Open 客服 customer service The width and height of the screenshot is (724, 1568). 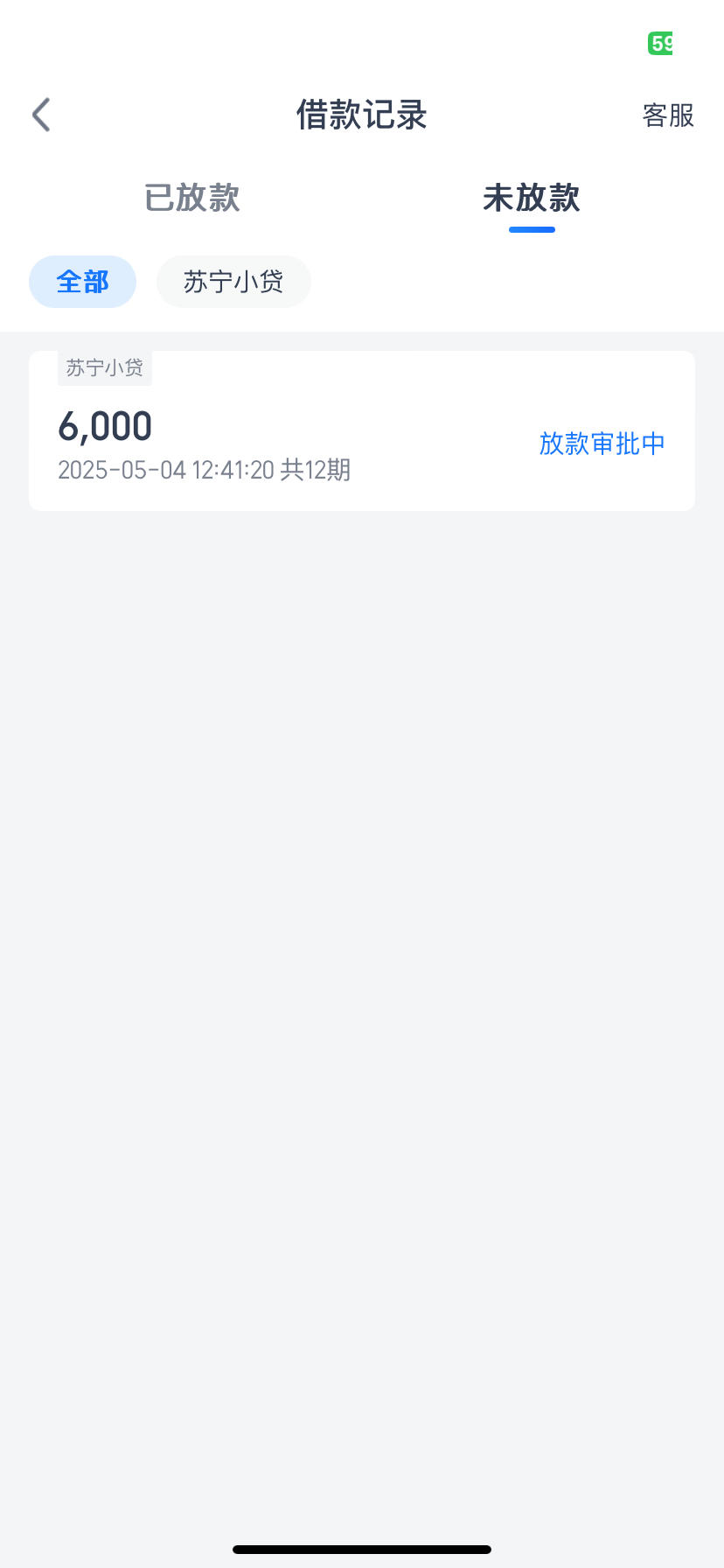(668, 115)
